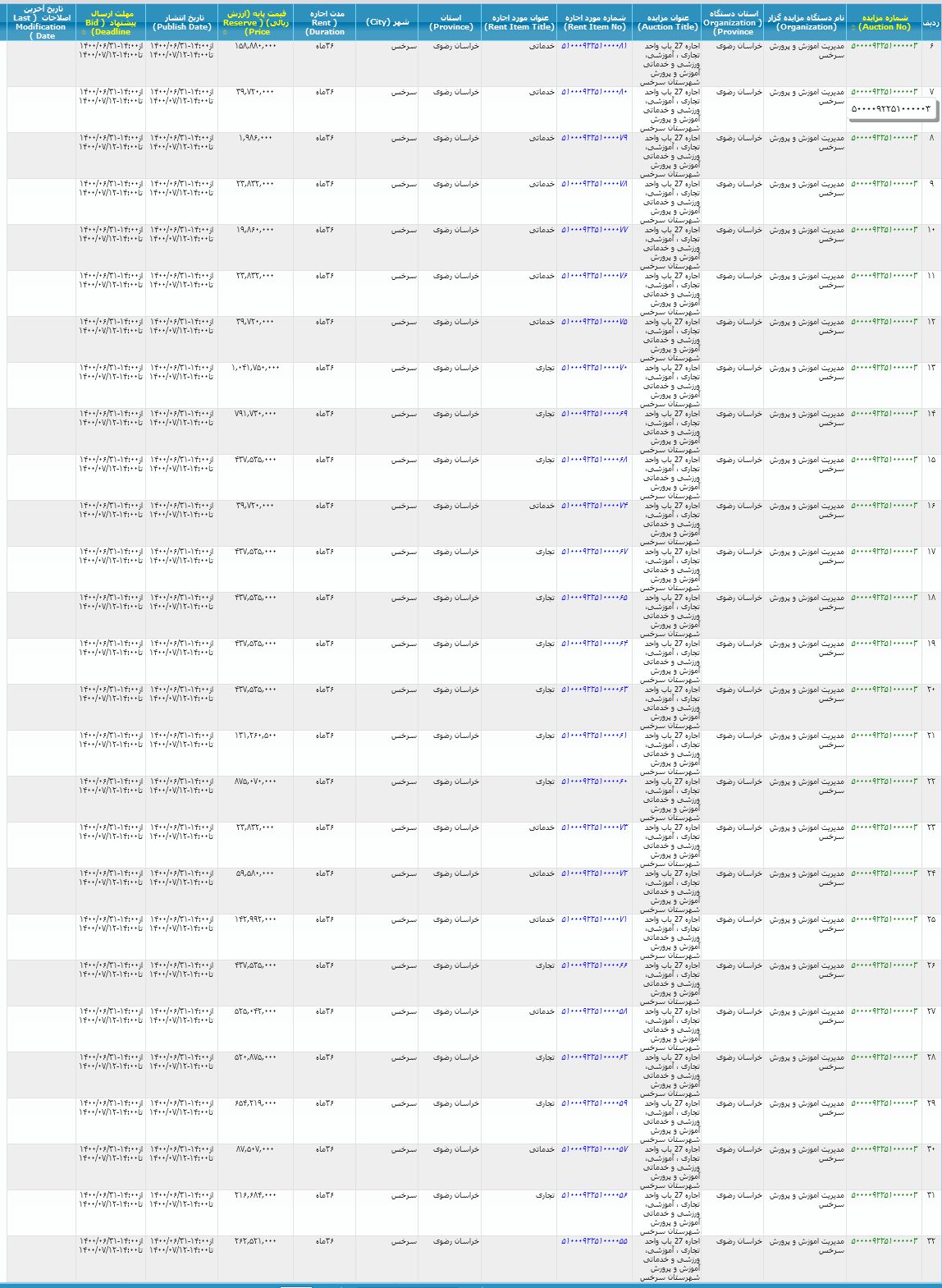Open rent item number ending in 67
The height and width of the screenshot is (1288, 942).
[594, 552]
